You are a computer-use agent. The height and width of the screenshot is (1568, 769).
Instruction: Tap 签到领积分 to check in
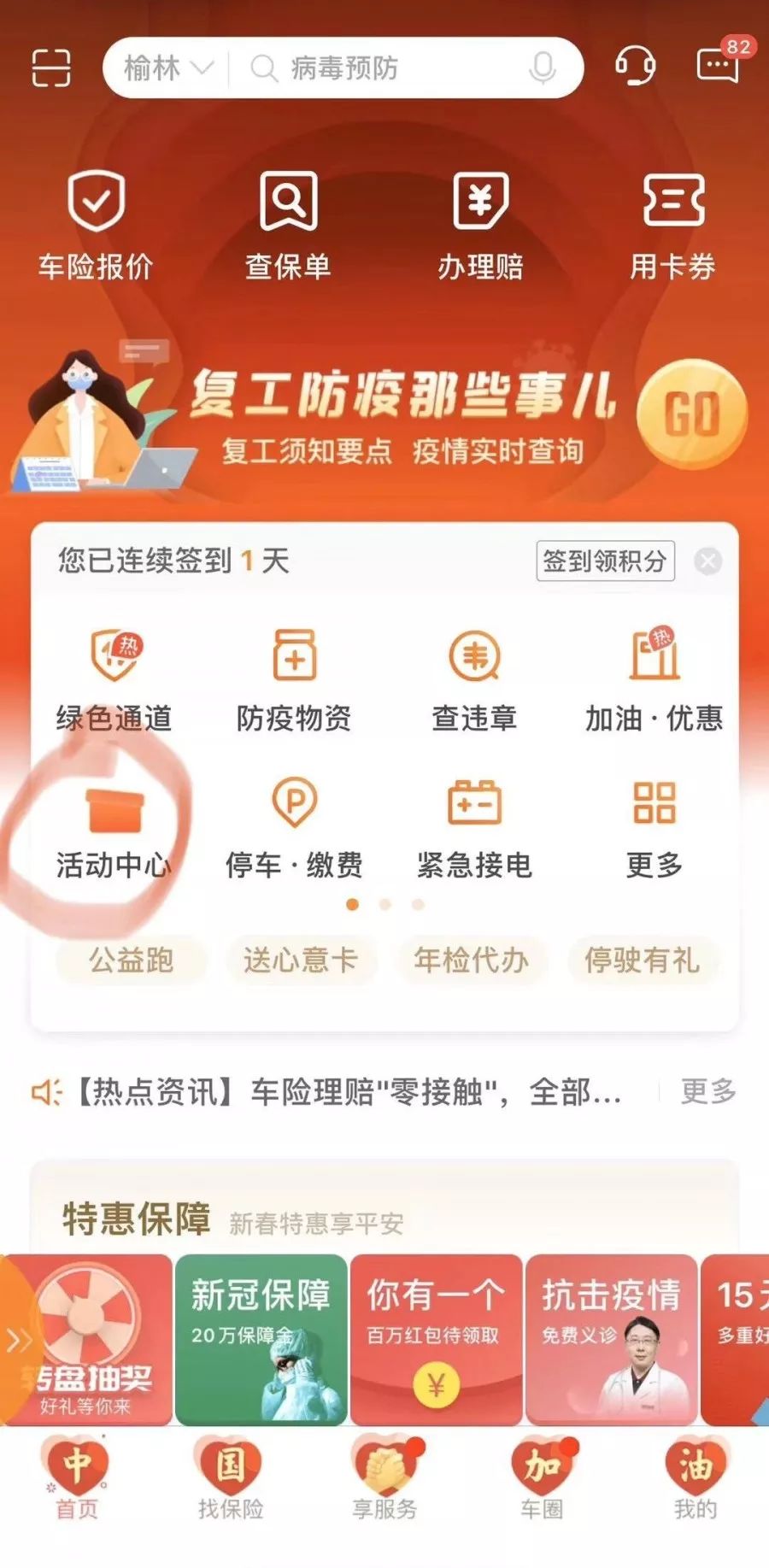coord(605,561)
